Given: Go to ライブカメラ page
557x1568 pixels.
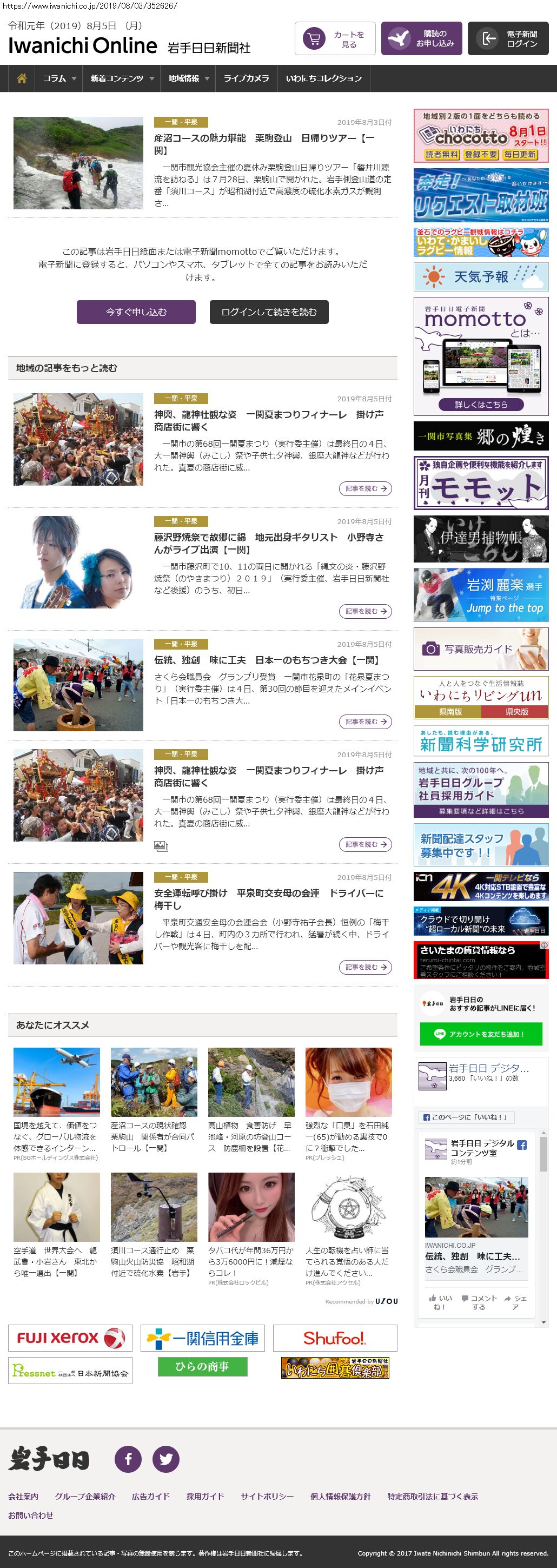Looking at the screenshot, I should (x=246, y=78).
